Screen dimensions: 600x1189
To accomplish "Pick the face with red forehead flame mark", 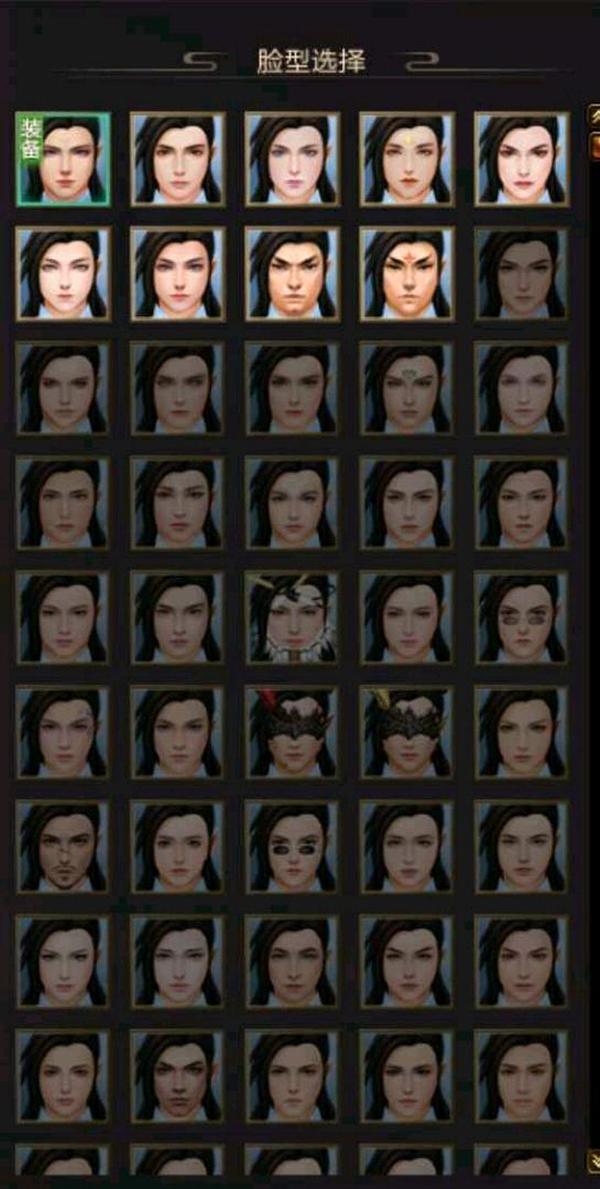I will pyautogui.click(x=406, y=273).
